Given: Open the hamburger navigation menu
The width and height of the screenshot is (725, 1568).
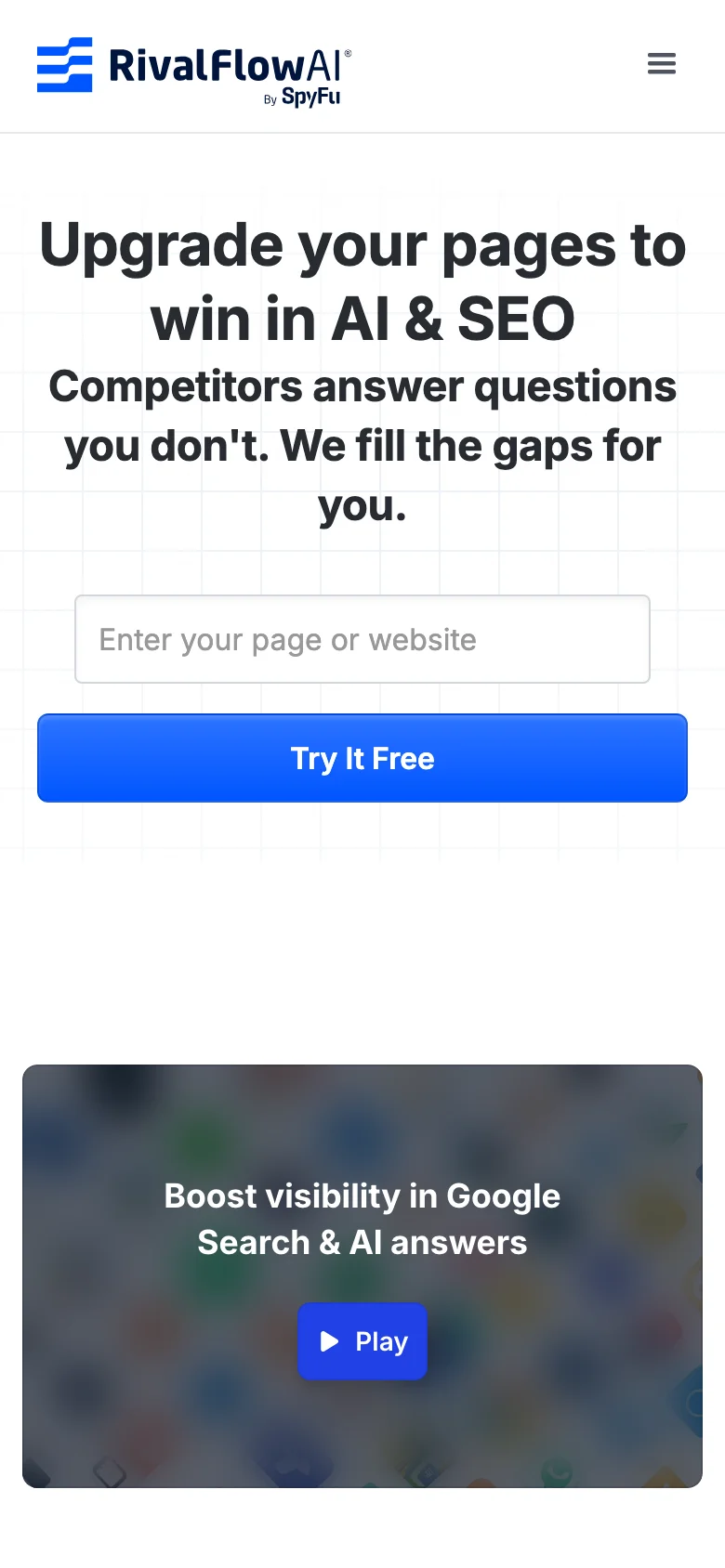Looking at the screenshot, I should pos(661,63).
